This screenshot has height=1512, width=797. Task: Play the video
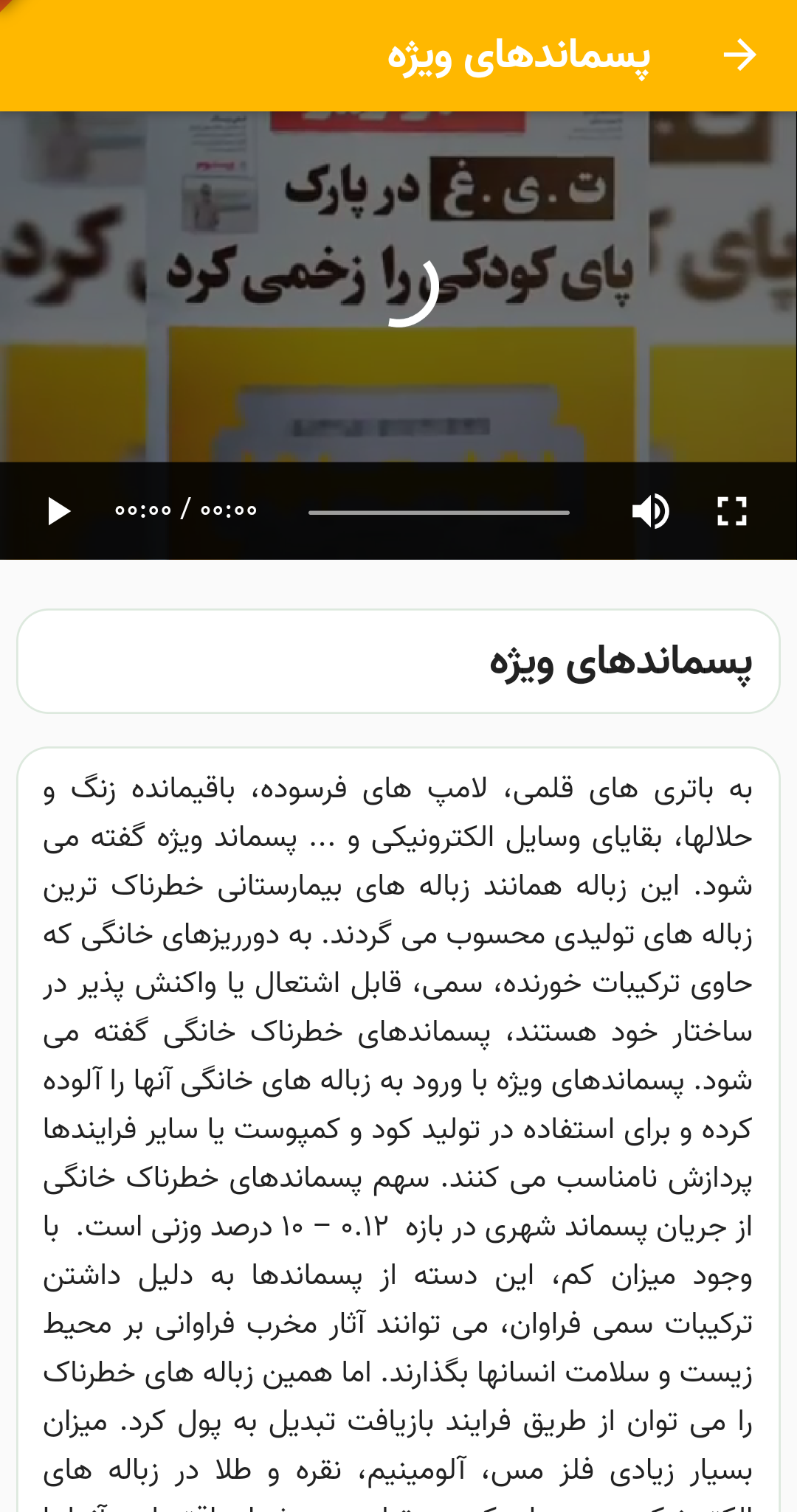tap(58, 510)
